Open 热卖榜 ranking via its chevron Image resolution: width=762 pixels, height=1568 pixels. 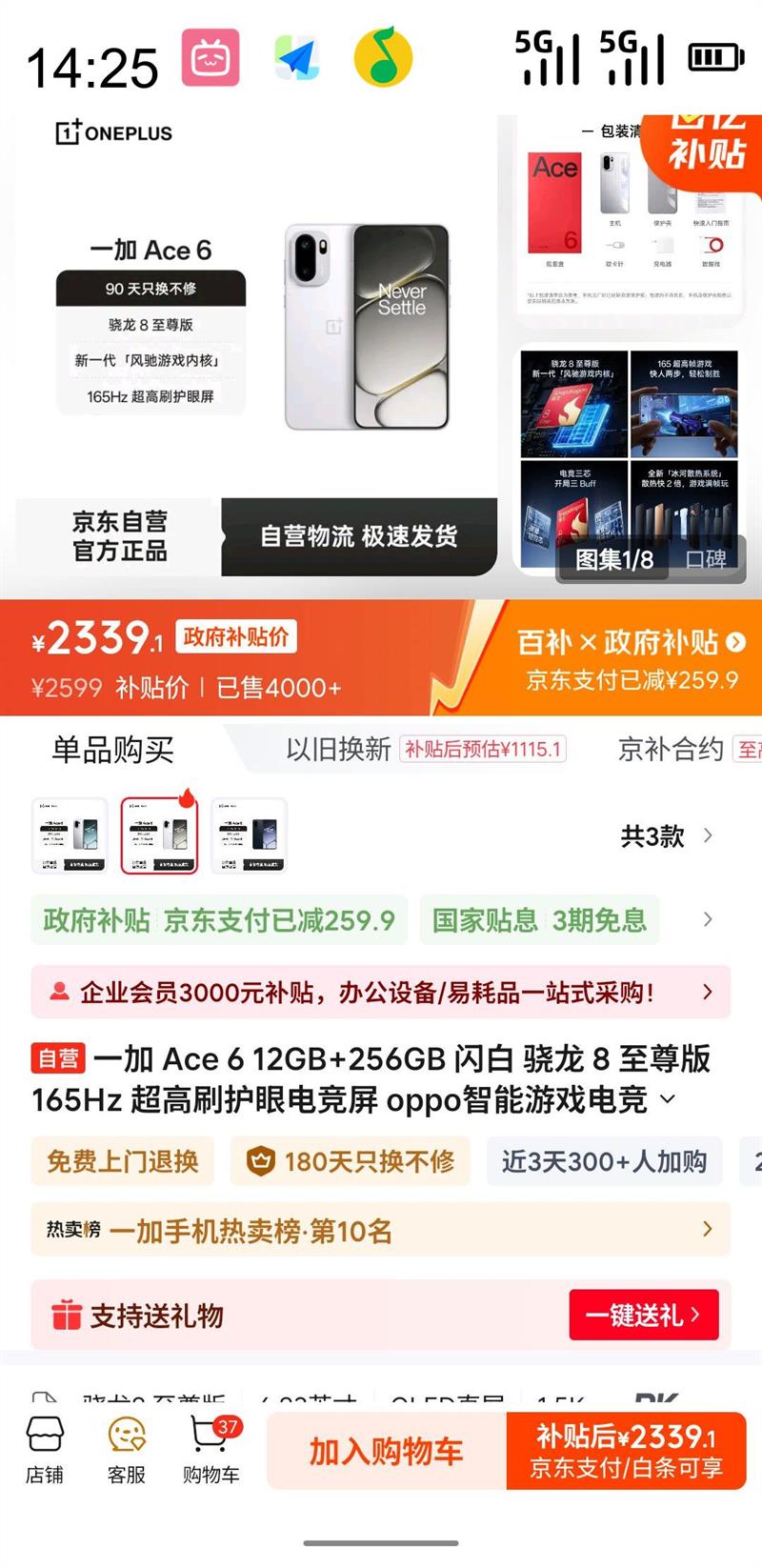coord(706,1229)
